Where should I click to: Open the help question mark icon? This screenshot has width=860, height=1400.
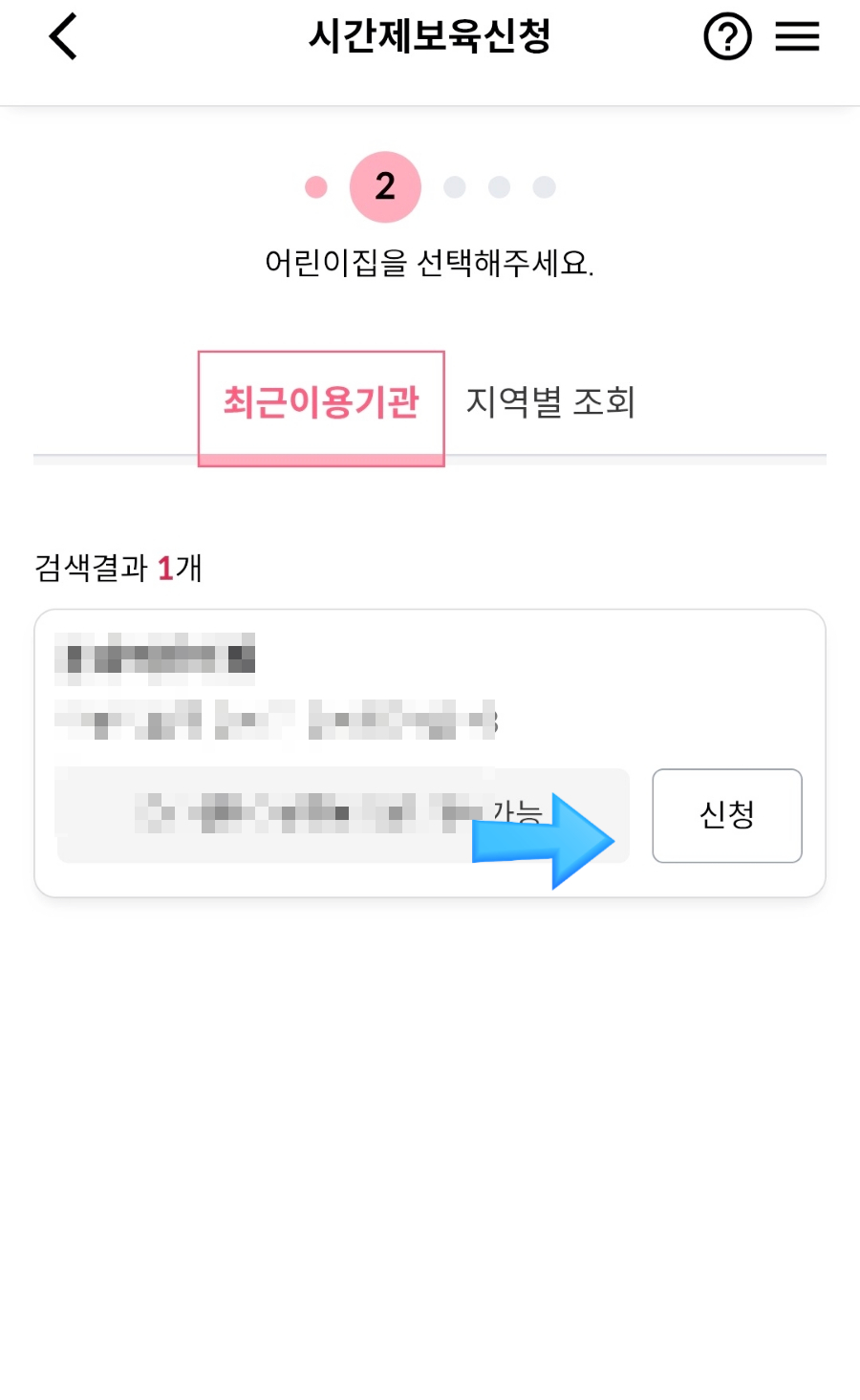tap(727, 36)
